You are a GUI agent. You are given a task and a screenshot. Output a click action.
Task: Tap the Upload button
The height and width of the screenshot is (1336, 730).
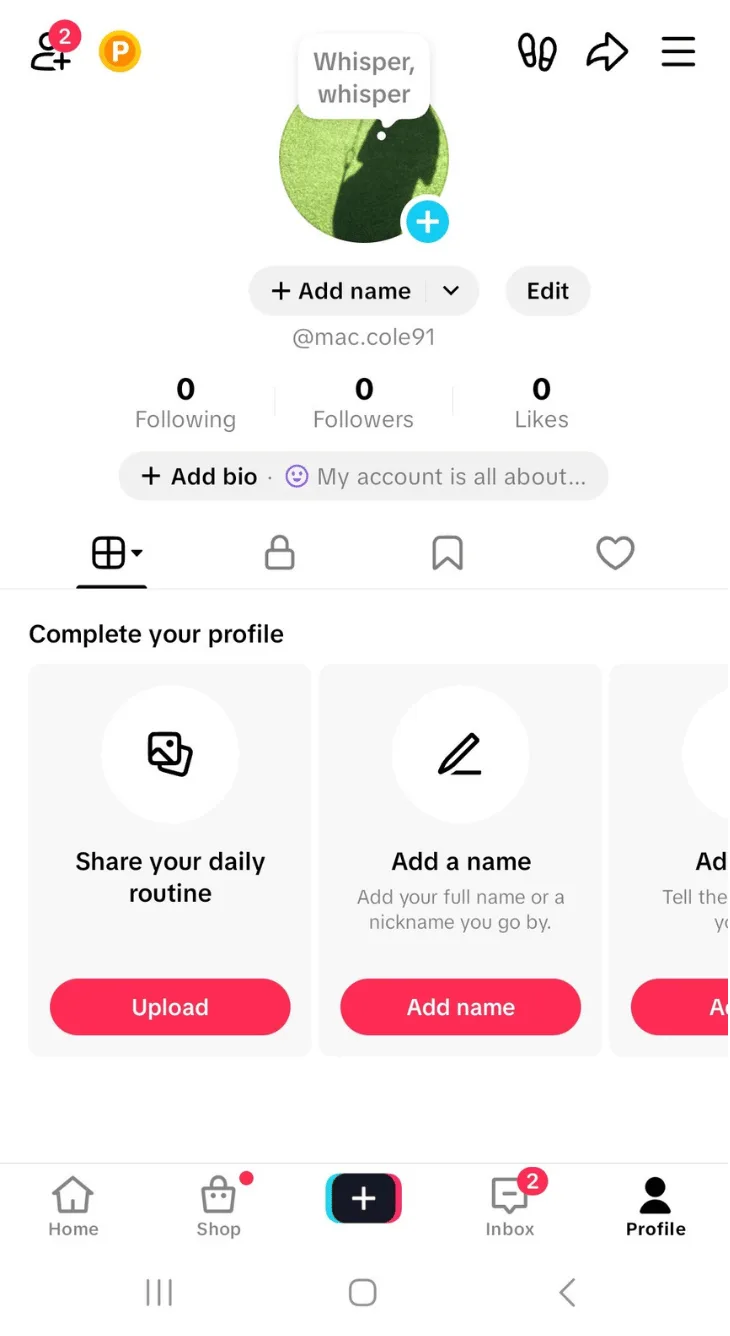[170, 1007]
